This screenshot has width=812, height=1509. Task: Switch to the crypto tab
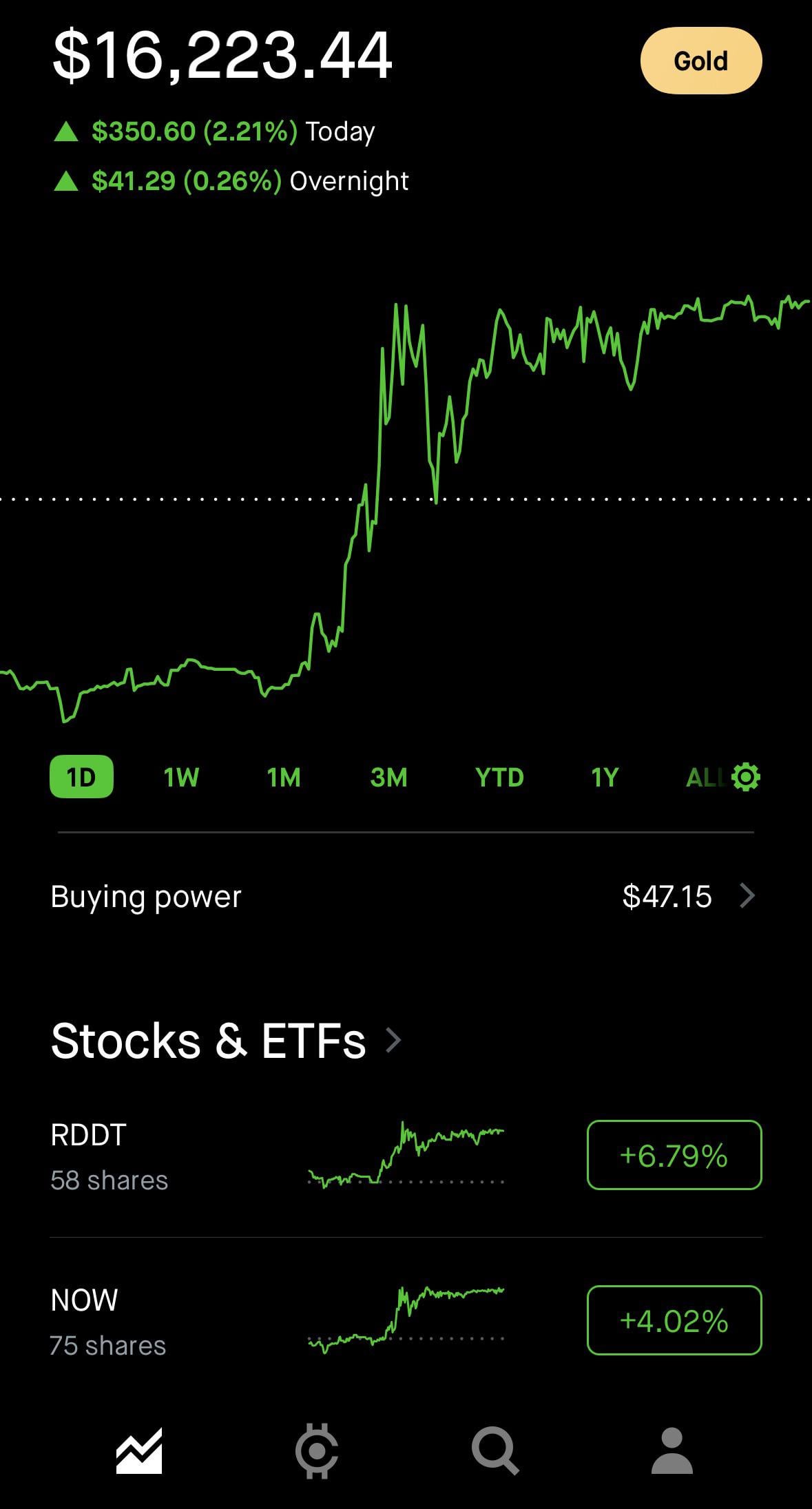tap(317, 1450)
